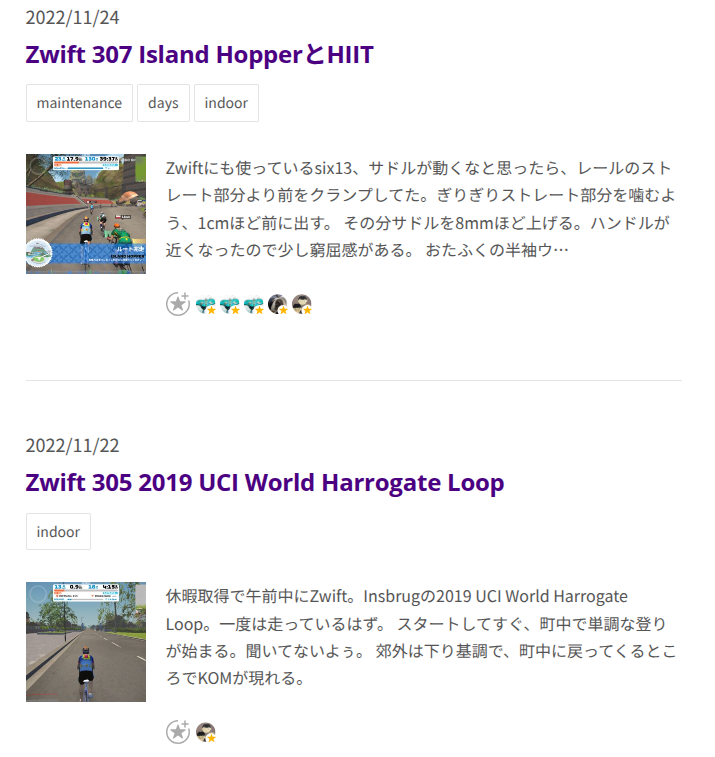
Task: Select the days tag chip
Action: tap(163, 103)
